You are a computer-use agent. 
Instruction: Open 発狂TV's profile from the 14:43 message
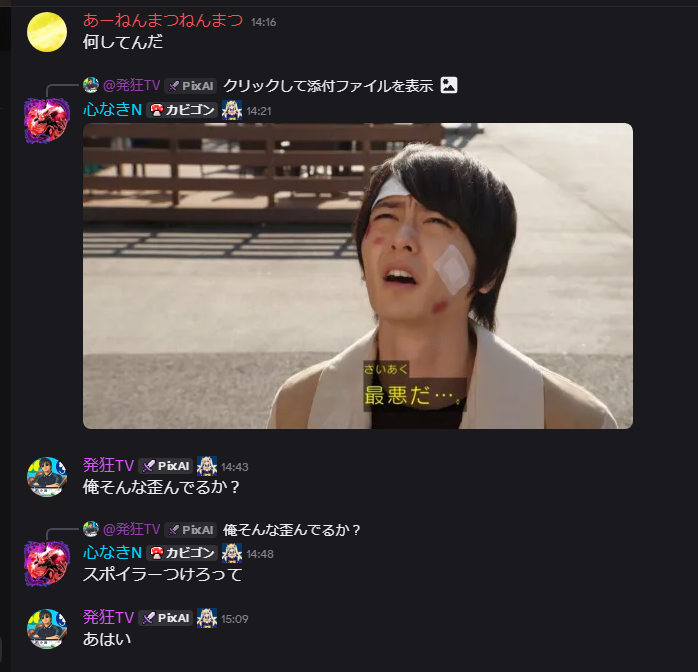click(108, 465)
